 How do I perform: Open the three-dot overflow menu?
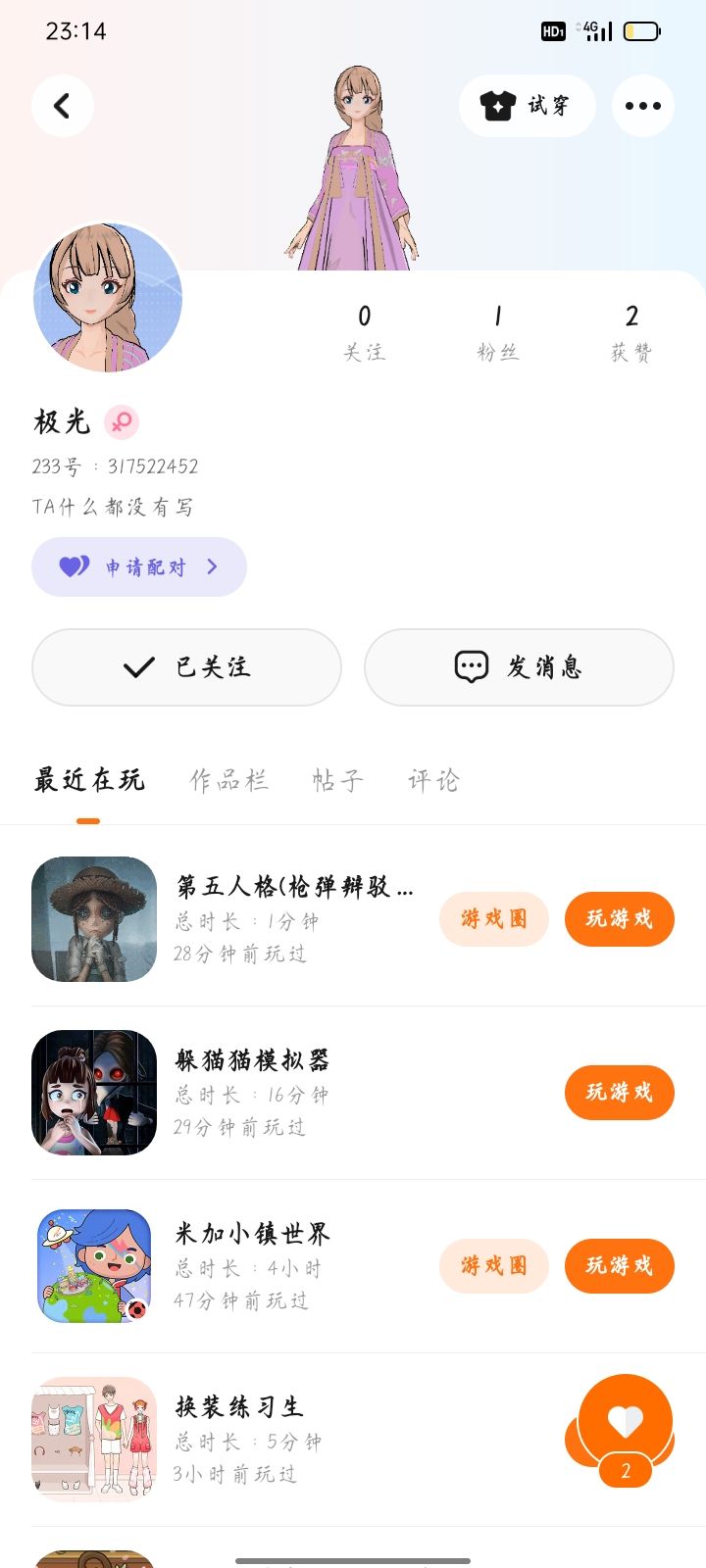(642, 106)
